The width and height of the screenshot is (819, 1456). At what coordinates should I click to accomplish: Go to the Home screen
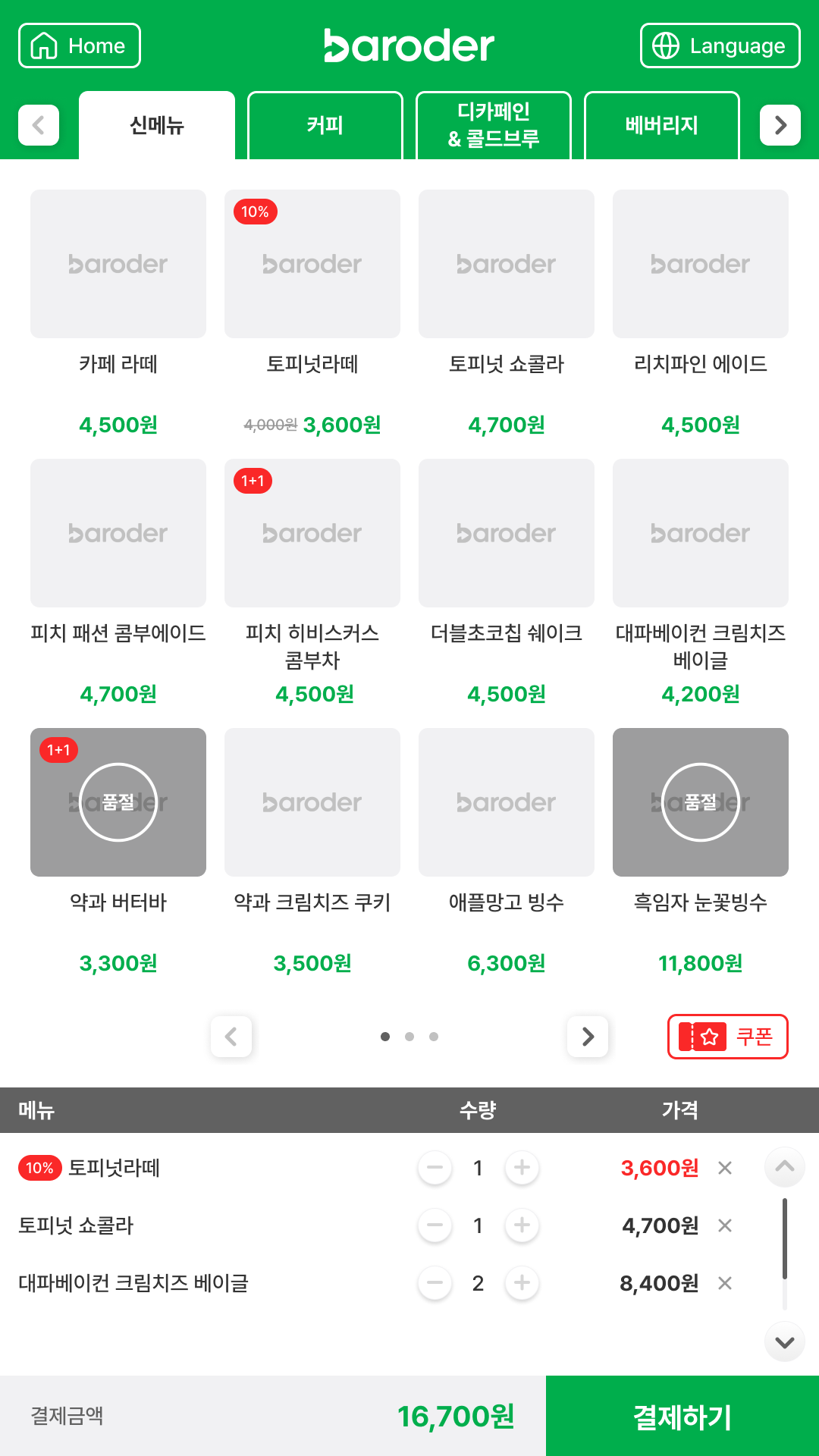point(80,45)
